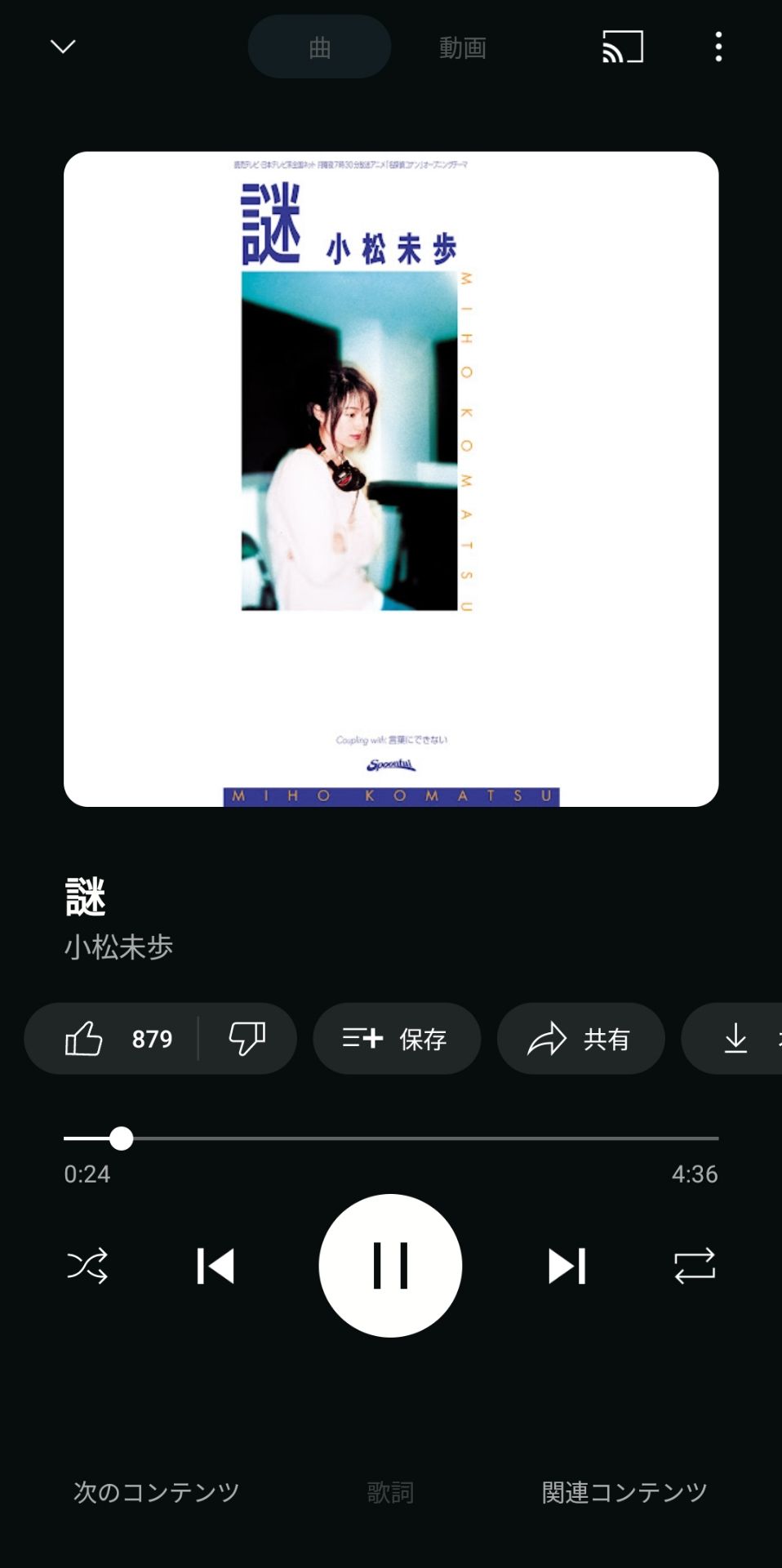782x1568 pixels.
Task: Share the current song
Action: pos(580,1038)
